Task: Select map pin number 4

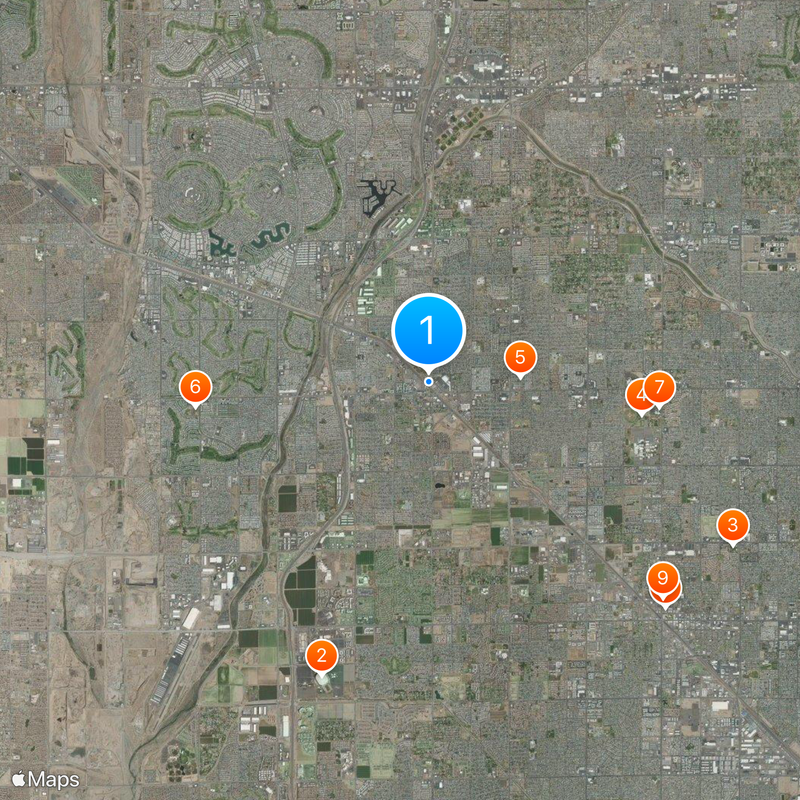Action: 638,395
